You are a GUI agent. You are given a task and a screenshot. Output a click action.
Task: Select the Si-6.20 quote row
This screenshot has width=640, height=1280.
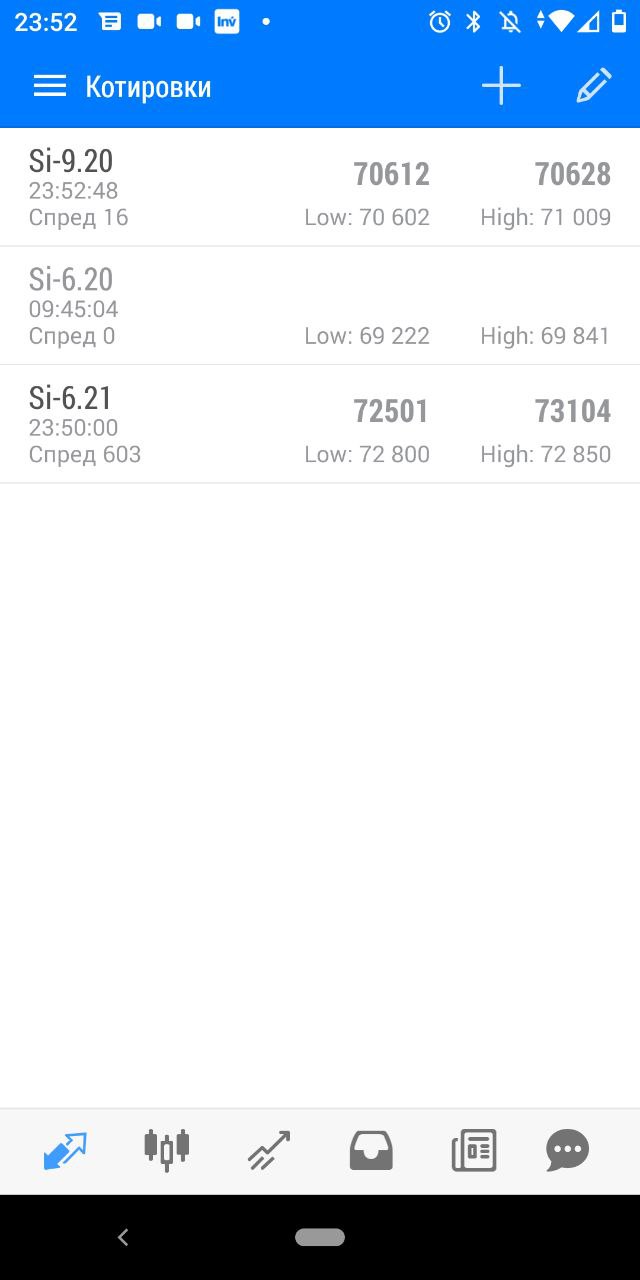[x=320, y=306]
